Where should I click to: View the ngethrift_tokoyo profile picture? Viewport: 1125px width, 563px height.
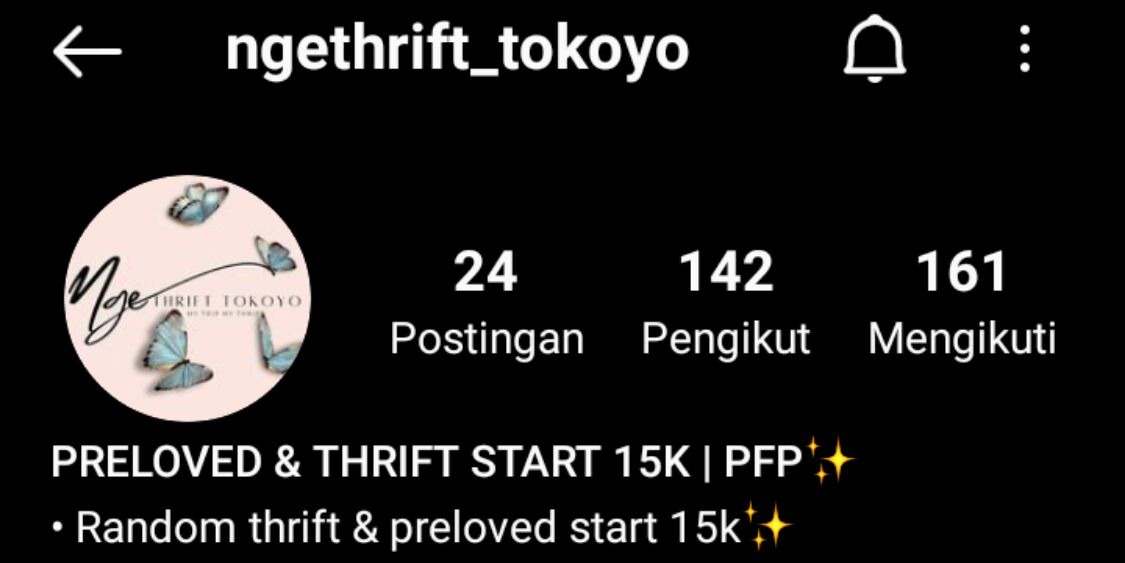click(x=187, y=299)
